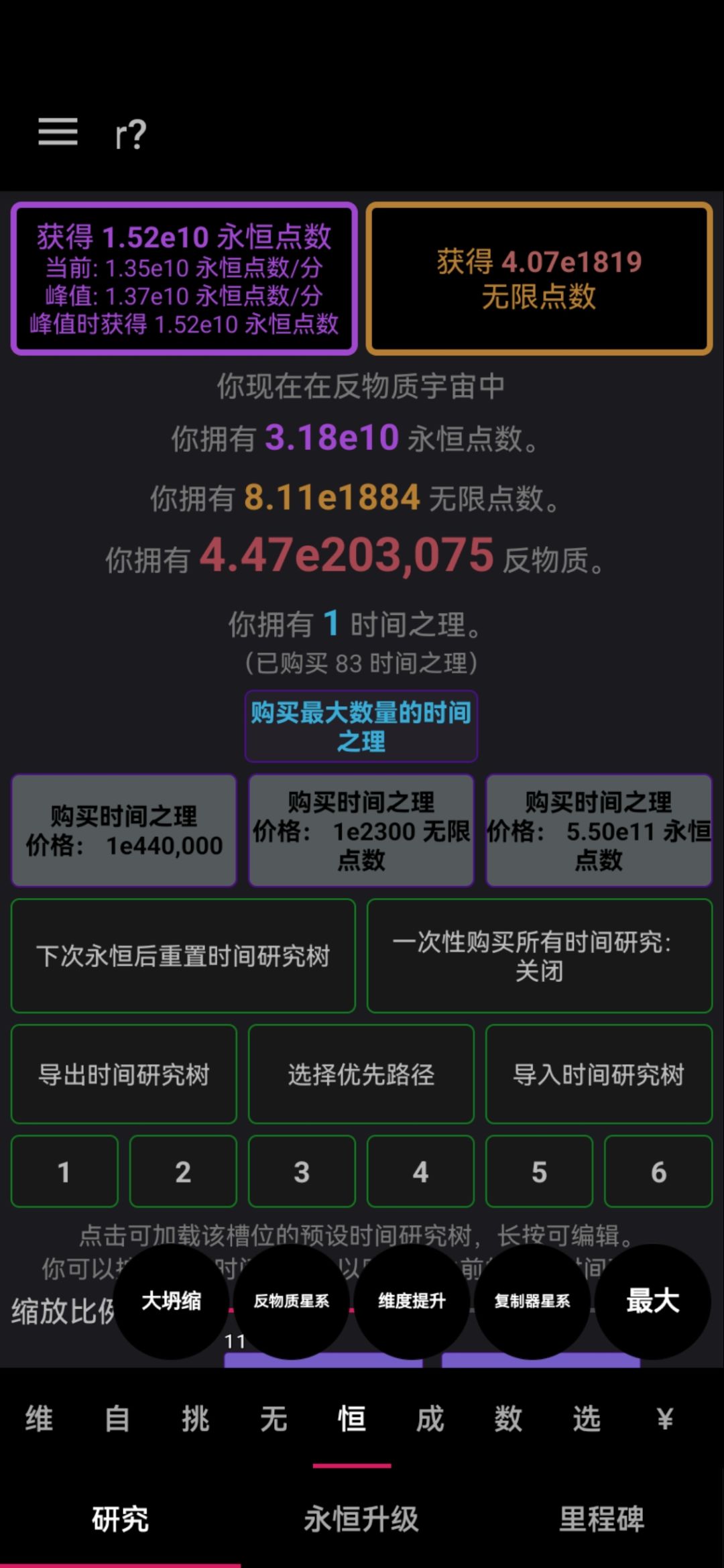Load study tree preset slot 3

pyautogui.click(x=302, y=1172)
